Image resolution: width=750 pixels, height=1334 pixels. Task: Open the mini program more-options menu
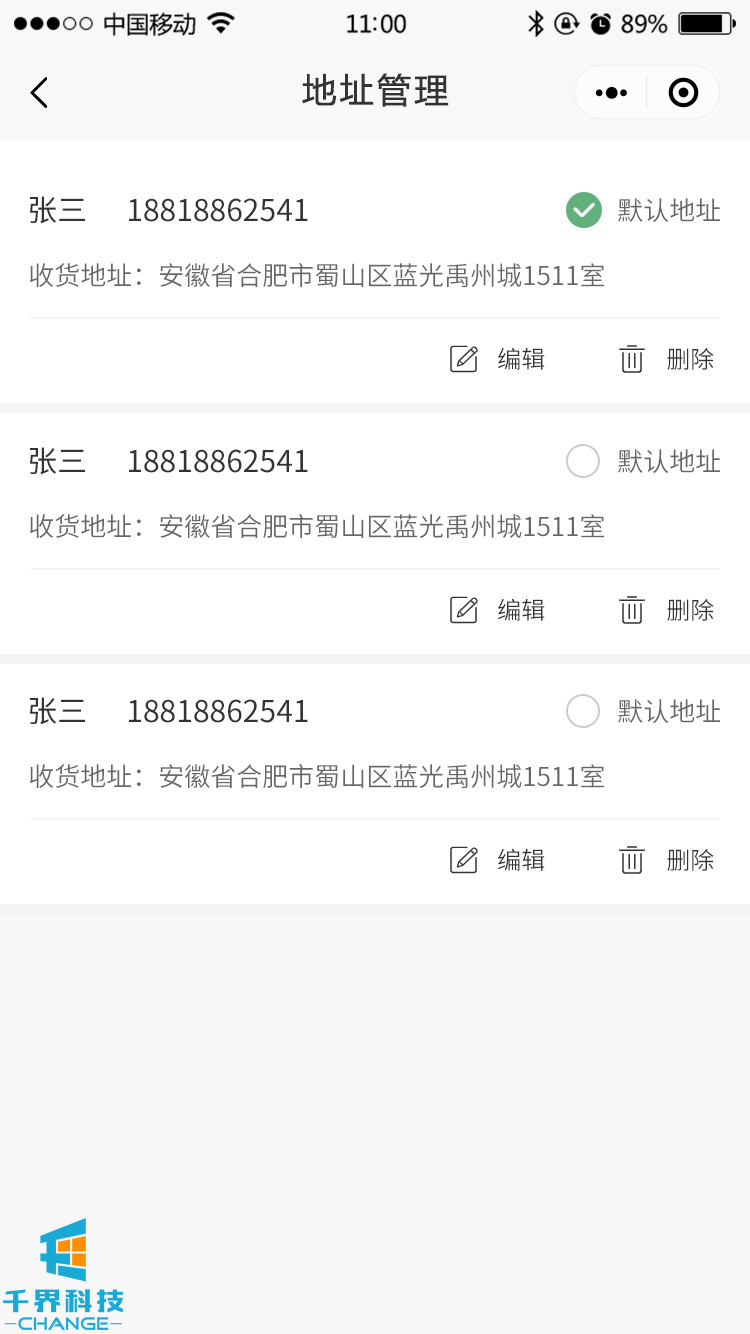(611, 93)
